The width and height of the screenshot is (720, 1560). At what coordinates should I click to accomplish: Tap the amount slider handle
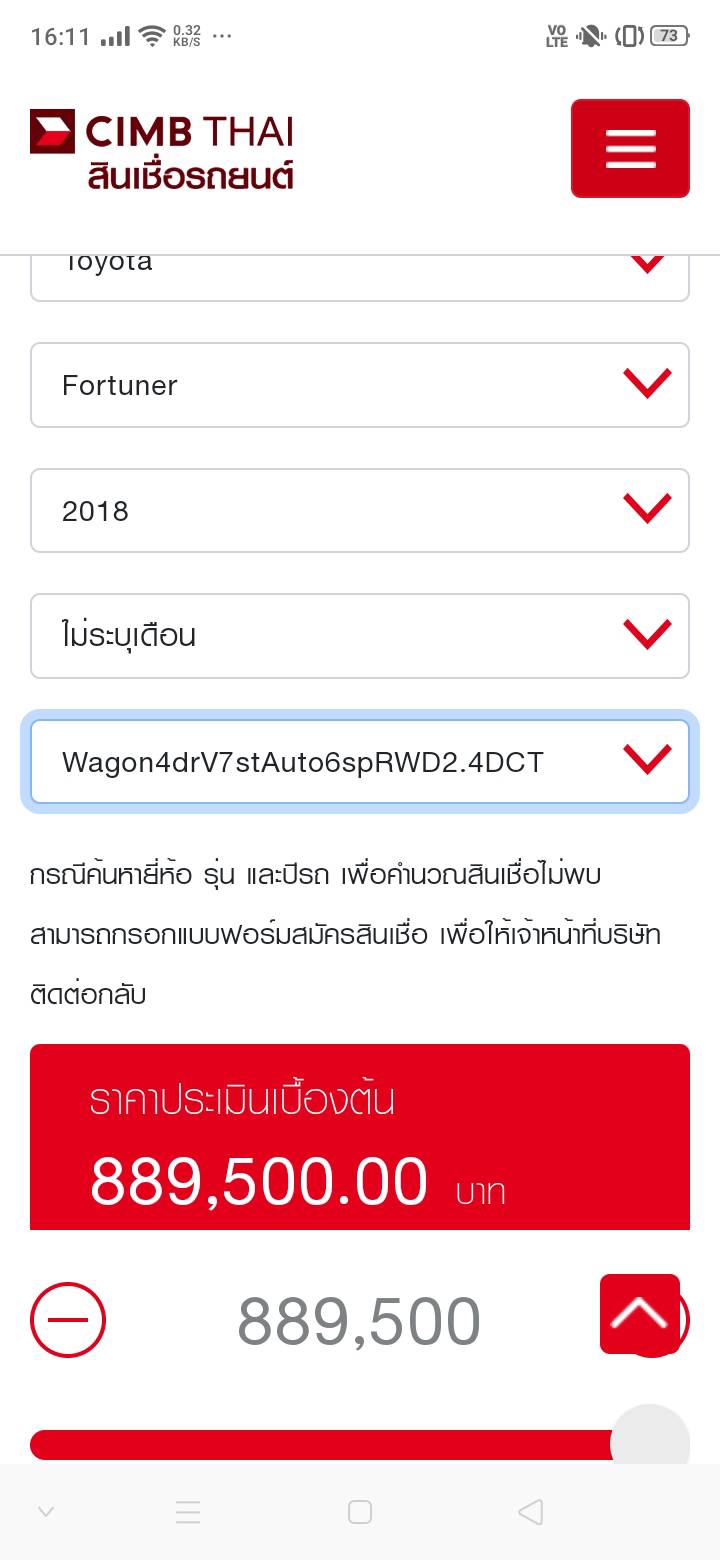[650, 1440]
